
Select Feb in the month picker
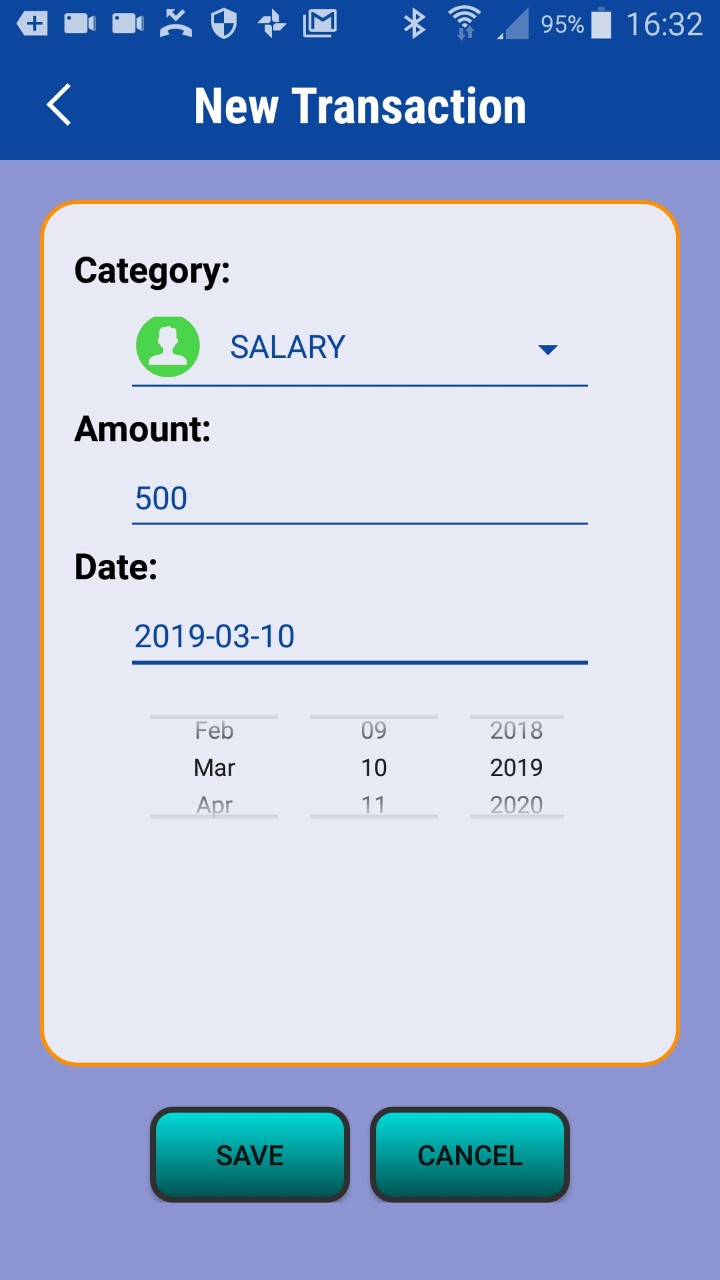coord(214,731)
